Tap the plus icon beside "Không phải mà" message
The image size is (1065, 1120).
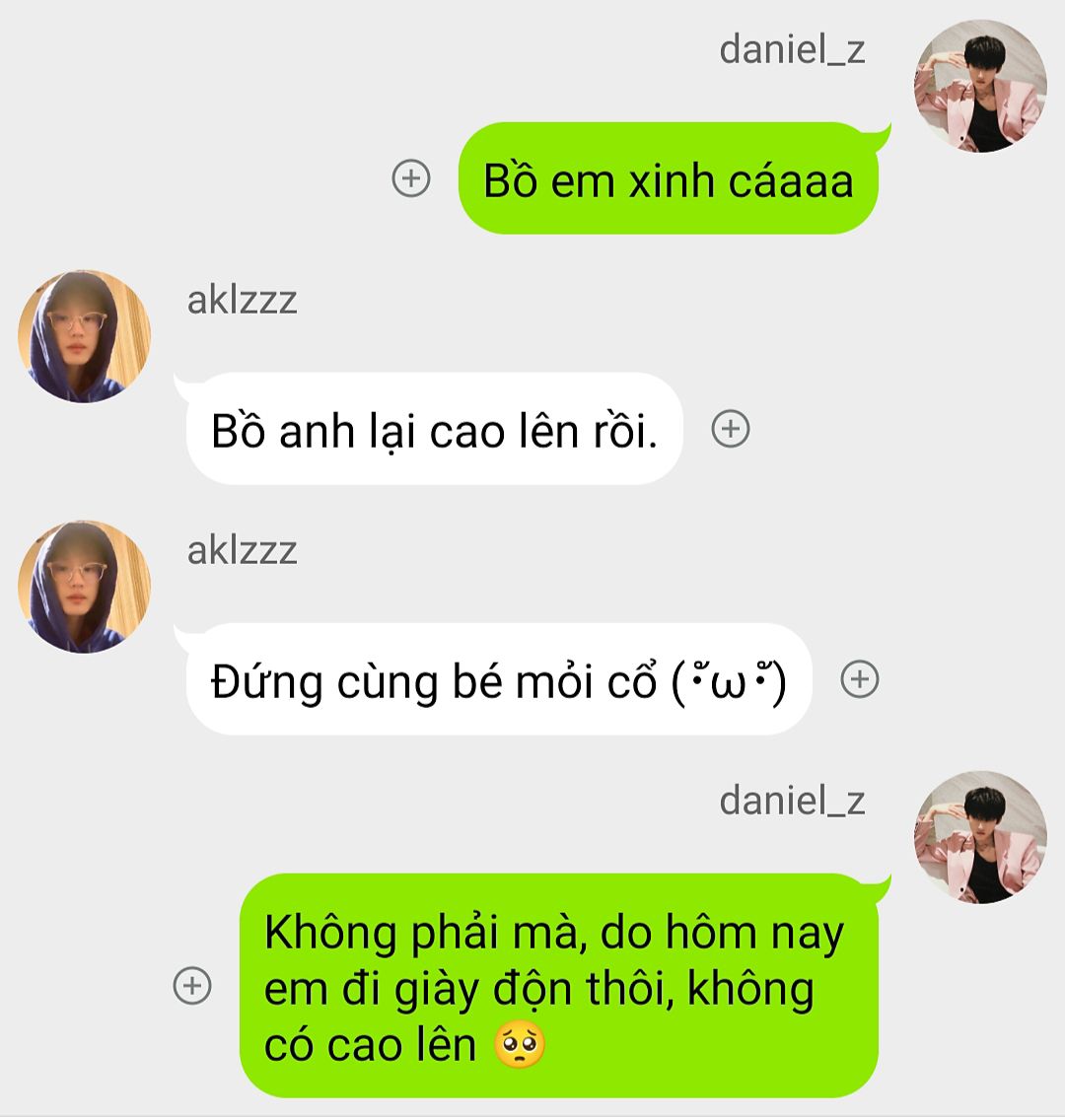pyautogui.click(x=192, y=985)
